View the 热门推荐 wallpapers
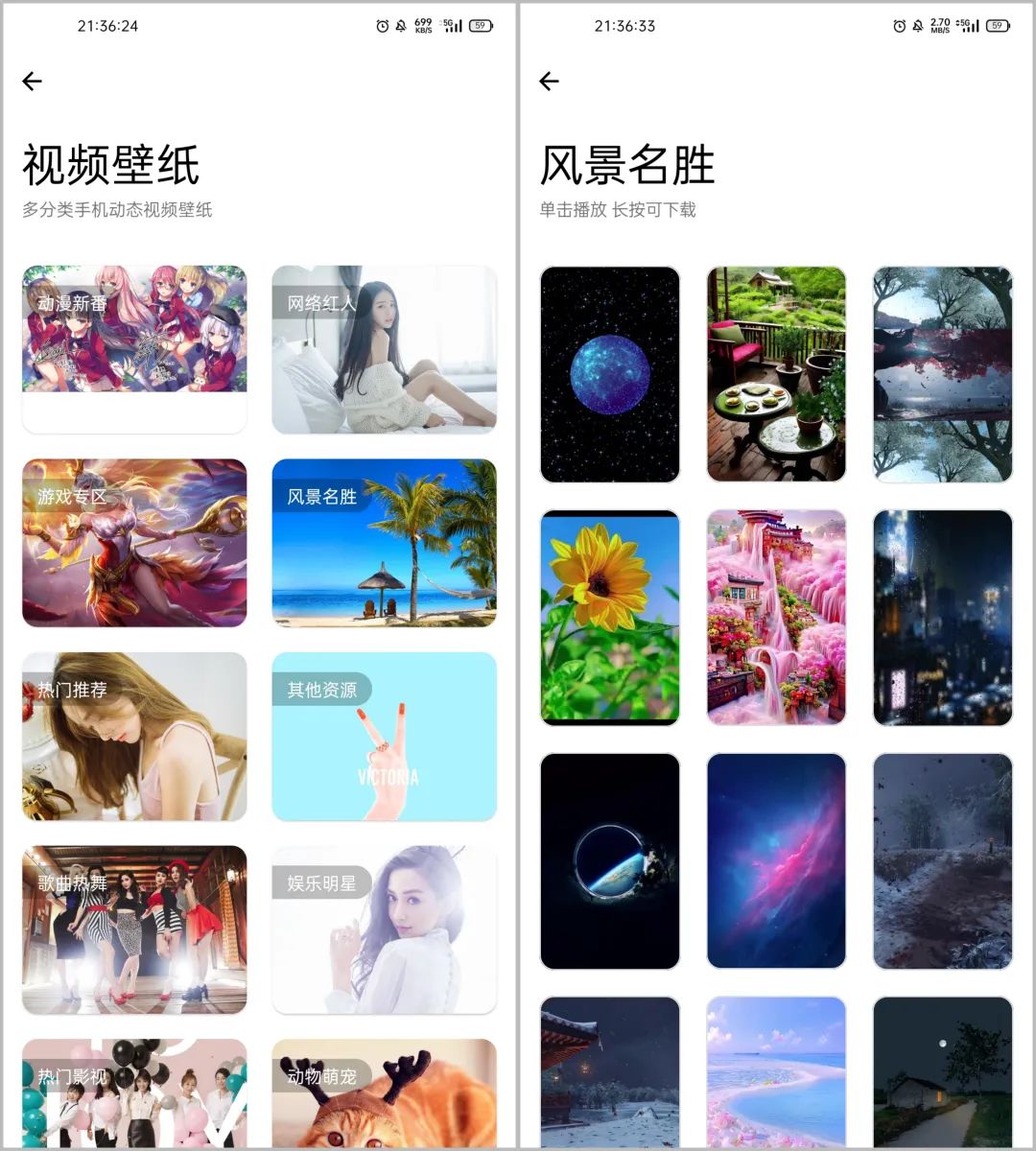 (x=134, y=736)
